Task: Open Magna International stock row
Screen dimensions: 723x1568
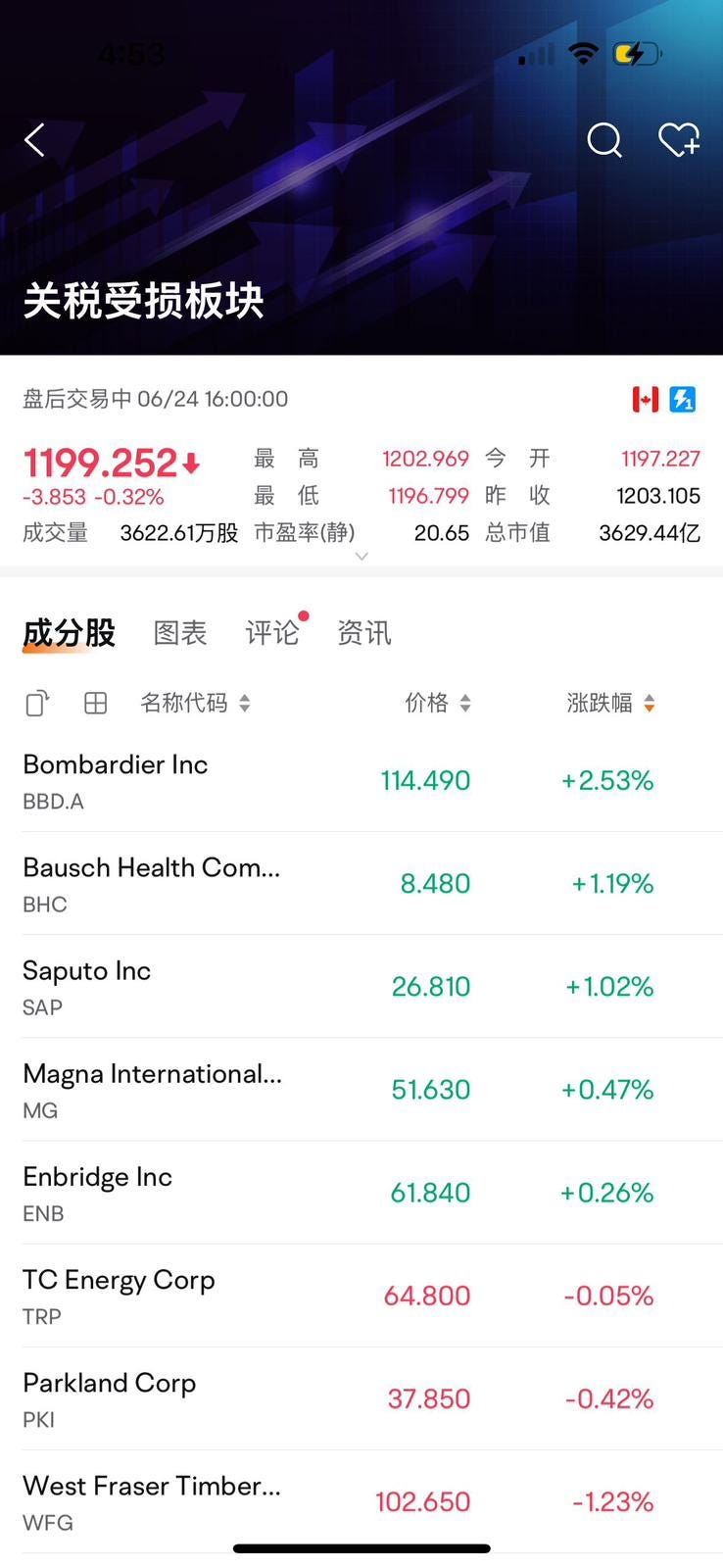Action: [x=361, y=1090]
